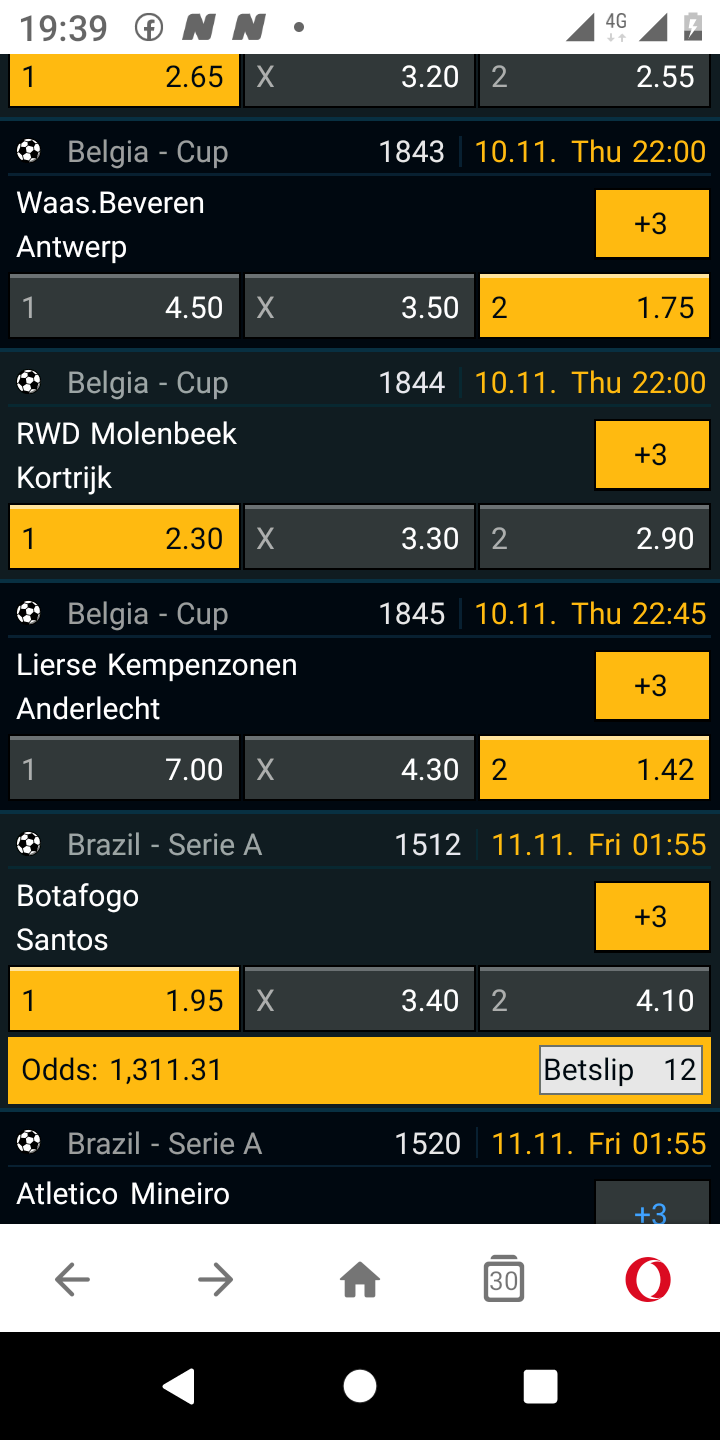Pick the 4.30 draw for Lierse vs Anderlecht

pos(360,769)
